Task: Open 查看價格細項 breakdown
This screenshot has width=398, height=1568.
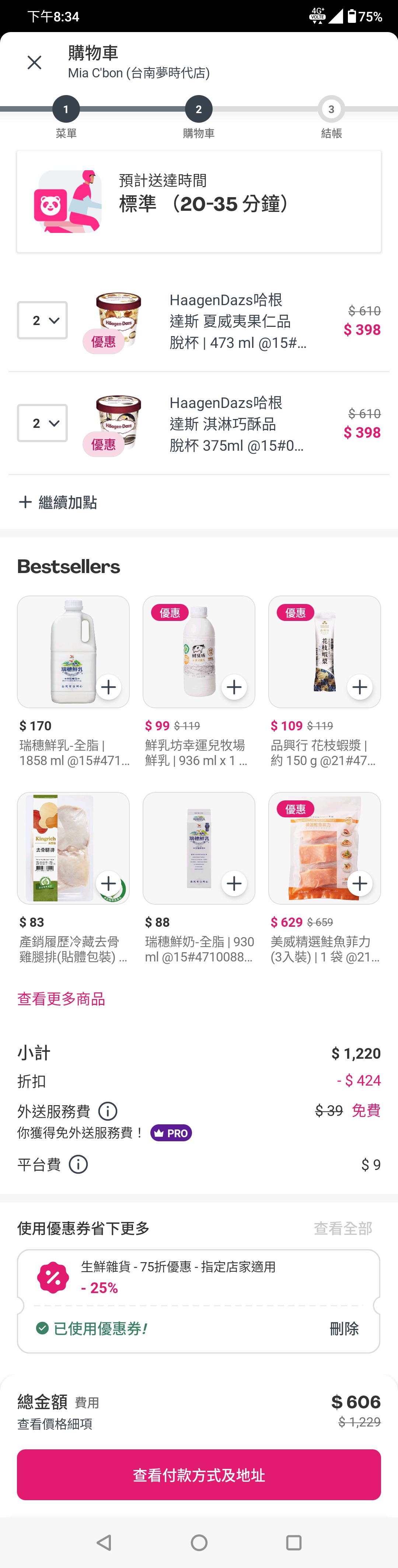Action: pos(55,1424)
